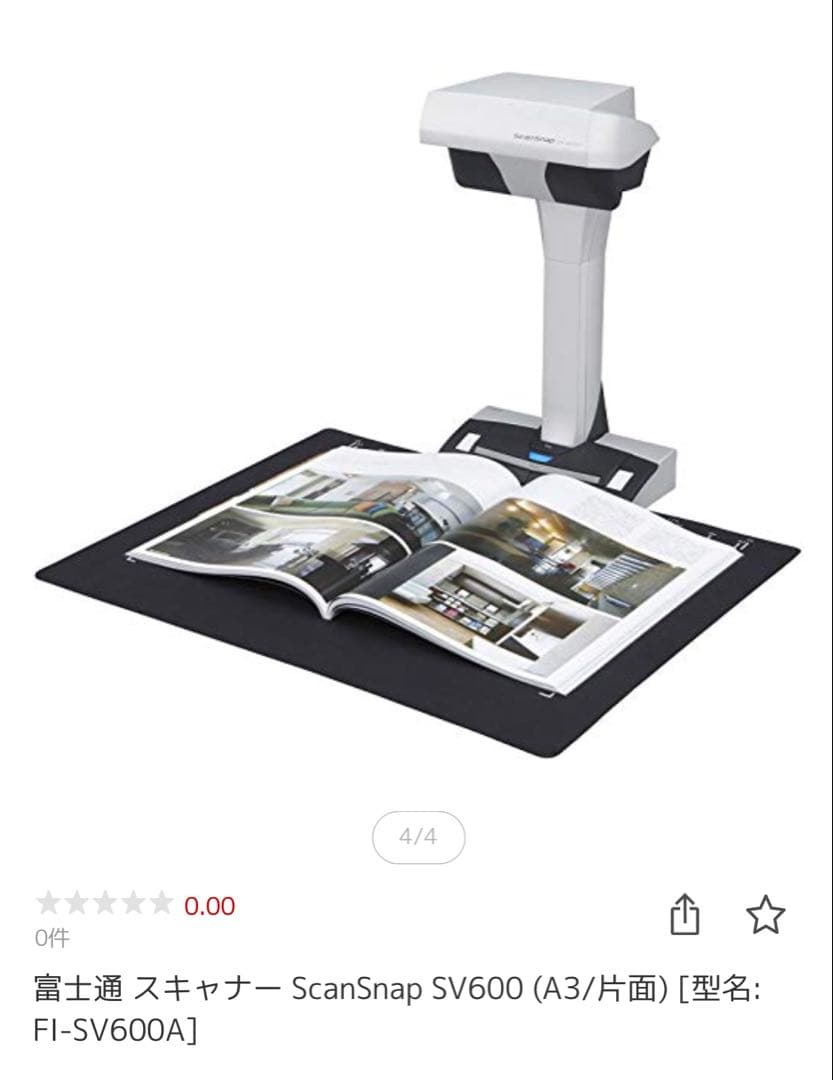Add the scanner to favorites with the star

(766, 915)
